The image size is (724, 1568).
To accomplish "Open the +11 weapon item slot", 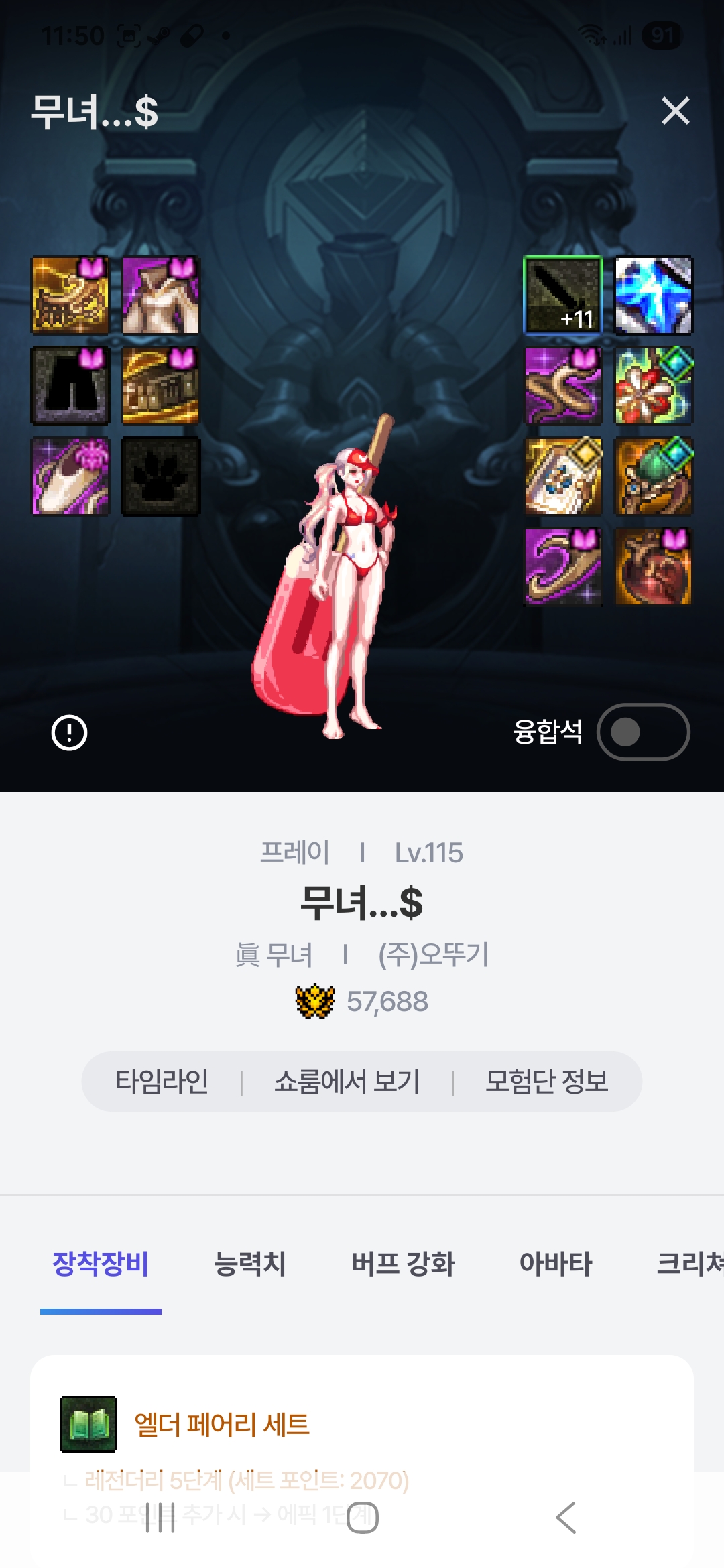I will coord(563,296).
